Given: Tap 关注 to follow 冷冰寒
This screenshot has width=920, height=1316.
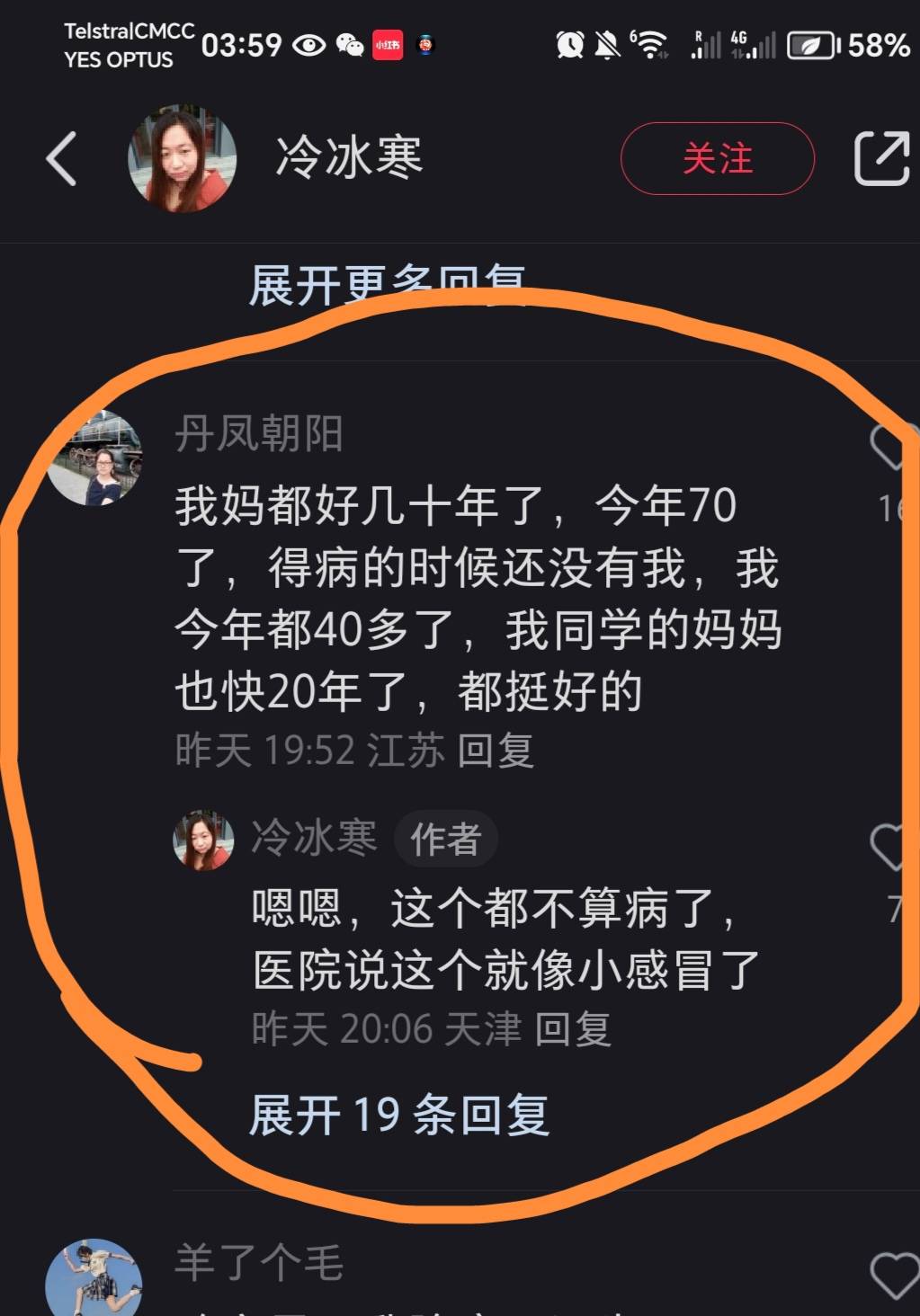Looking at the screenshot, I should (717, 158).
